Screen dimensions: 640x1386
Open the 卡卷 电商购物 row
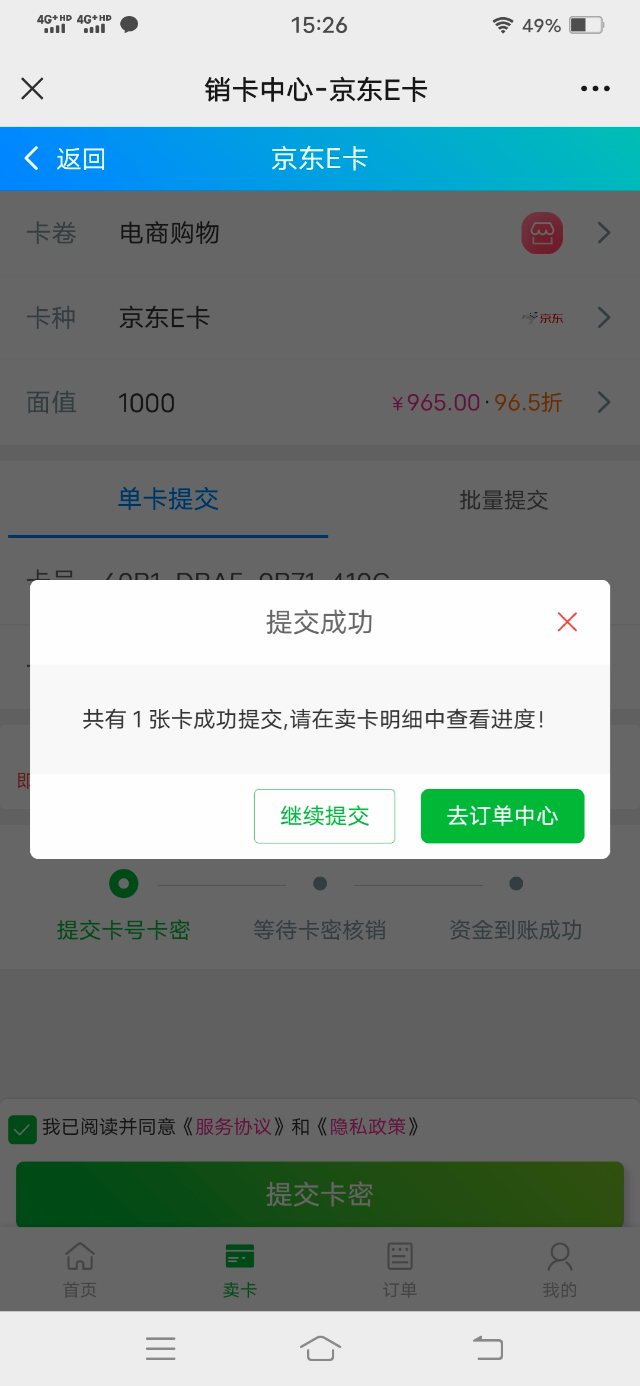[320, 234]
